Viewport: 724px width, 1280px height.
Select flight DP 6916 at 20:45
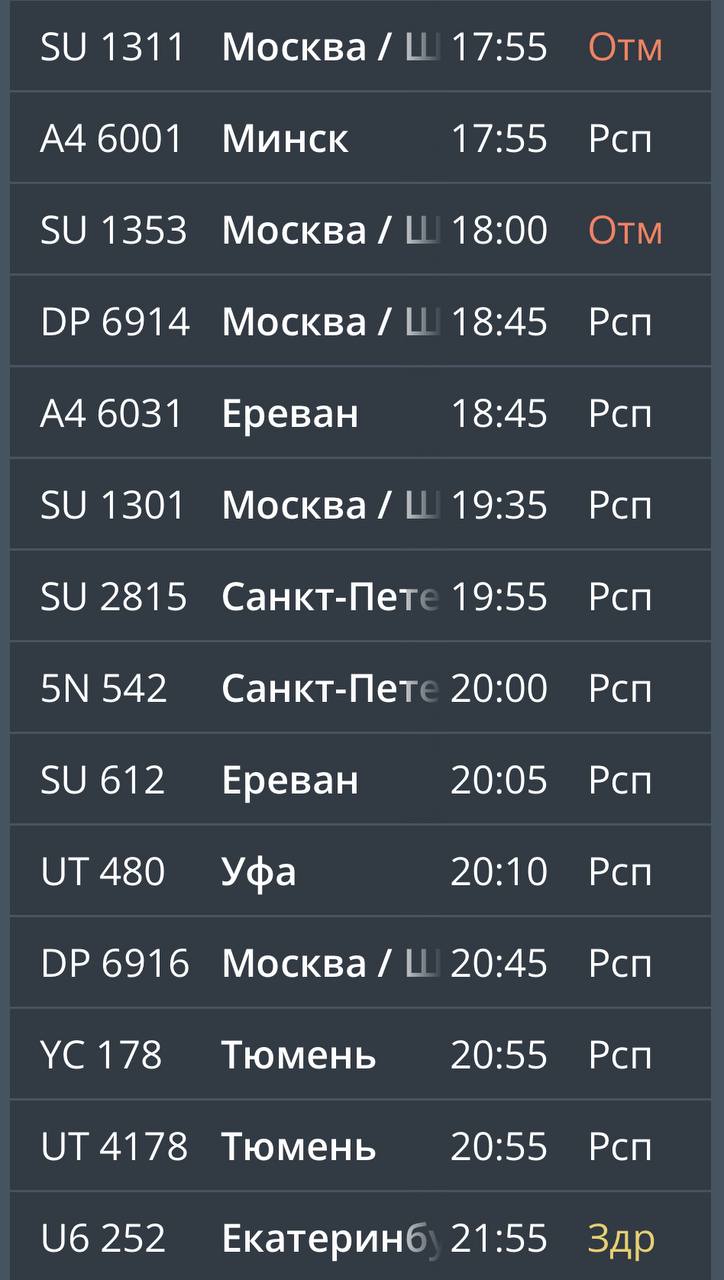pos(361,963)
